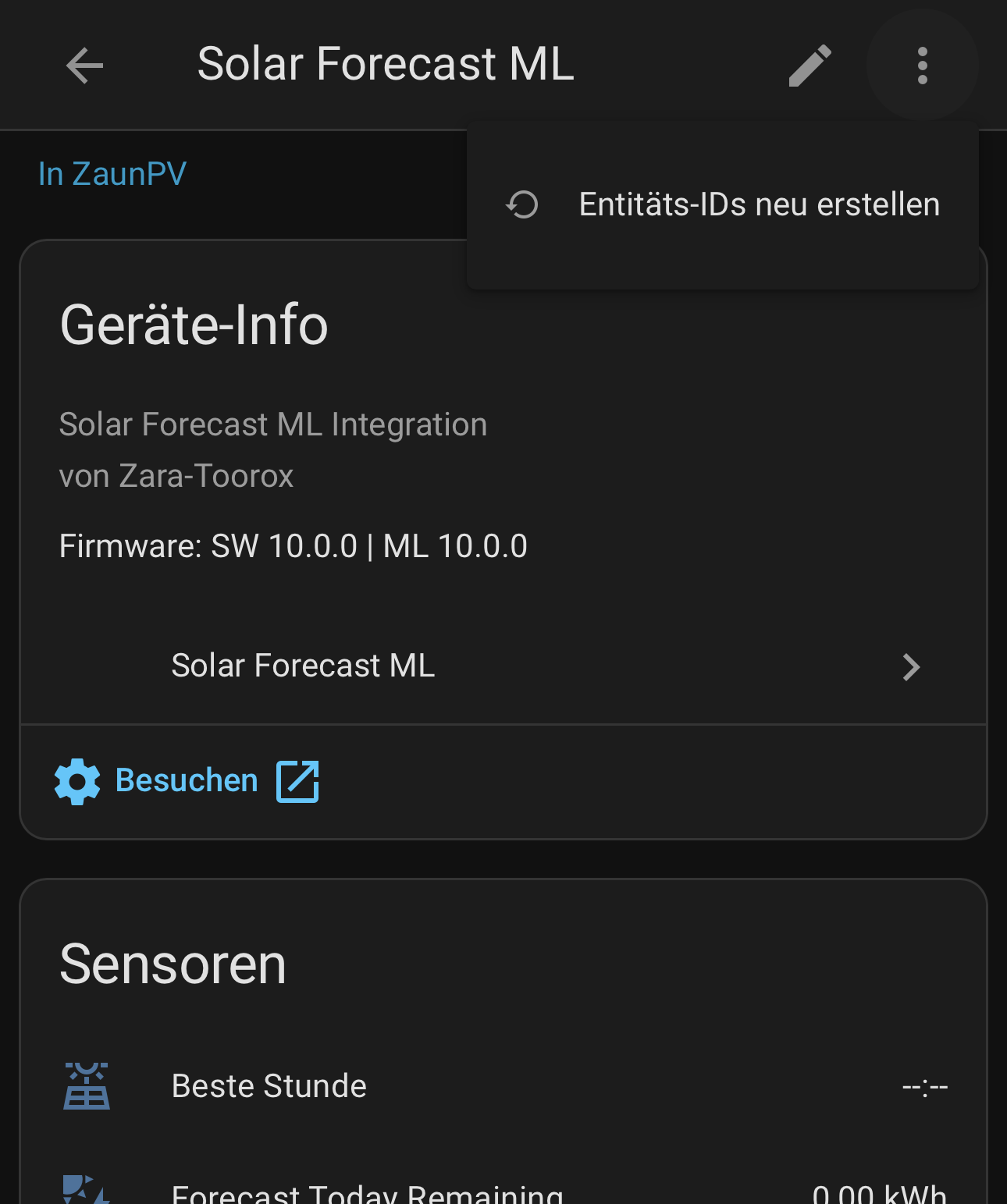Screen dimensions: 1007x1204
Task: Go back using the arrow icon
Action: [84, 65]
